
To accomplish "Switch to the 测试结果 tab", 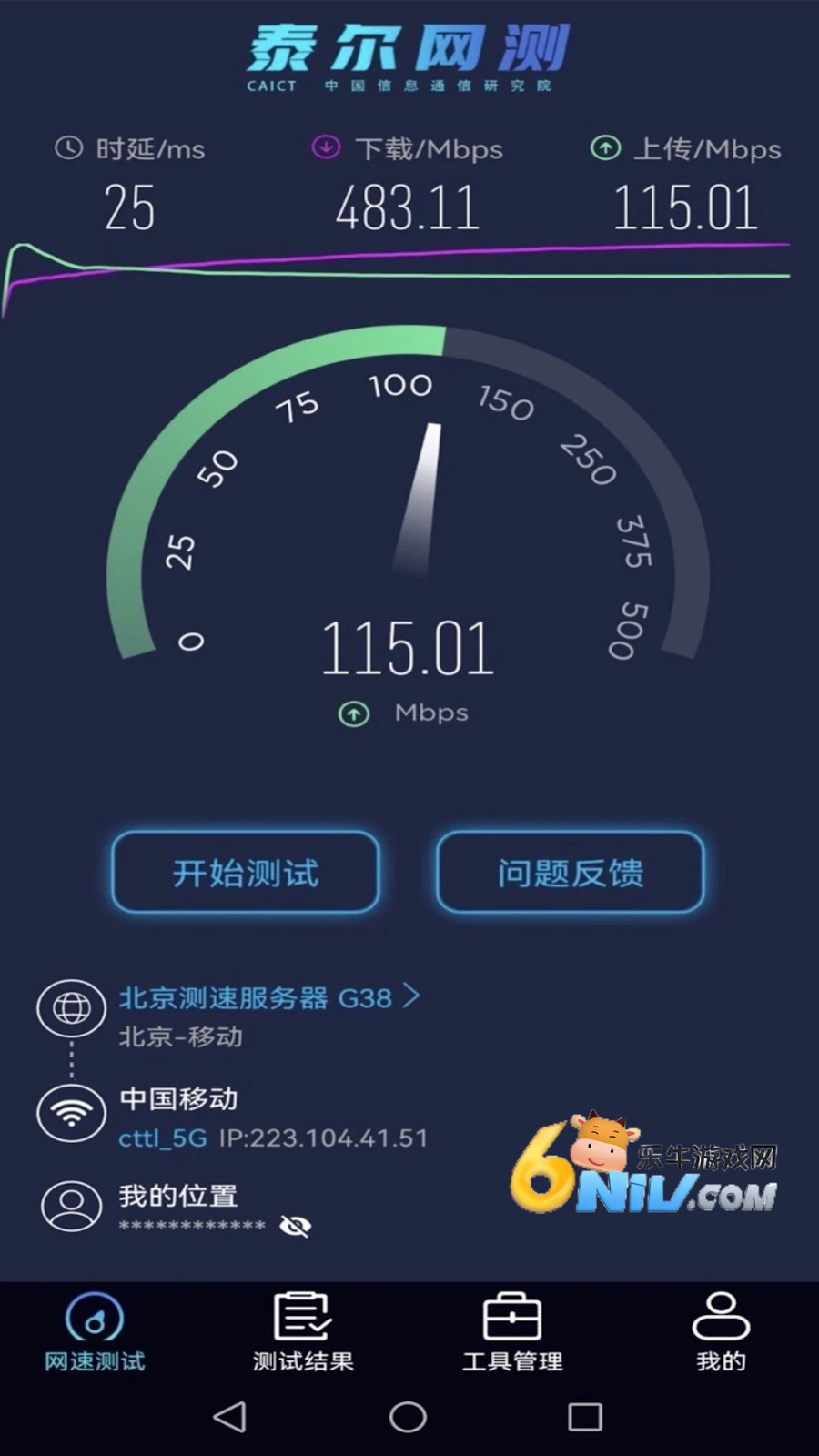I will [303, 1331].
